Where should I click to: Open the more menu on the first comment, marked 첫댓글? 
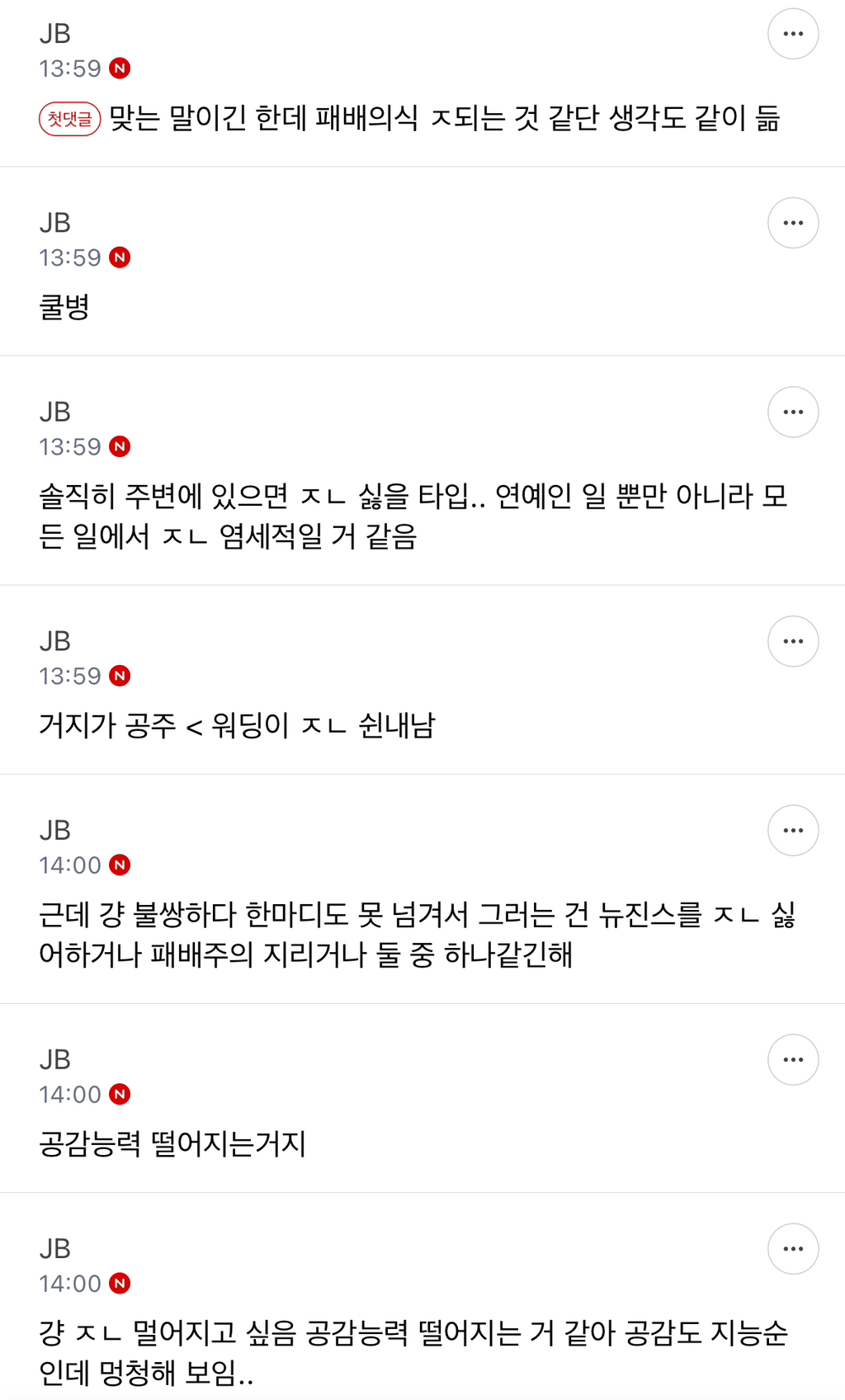(792, 34)
